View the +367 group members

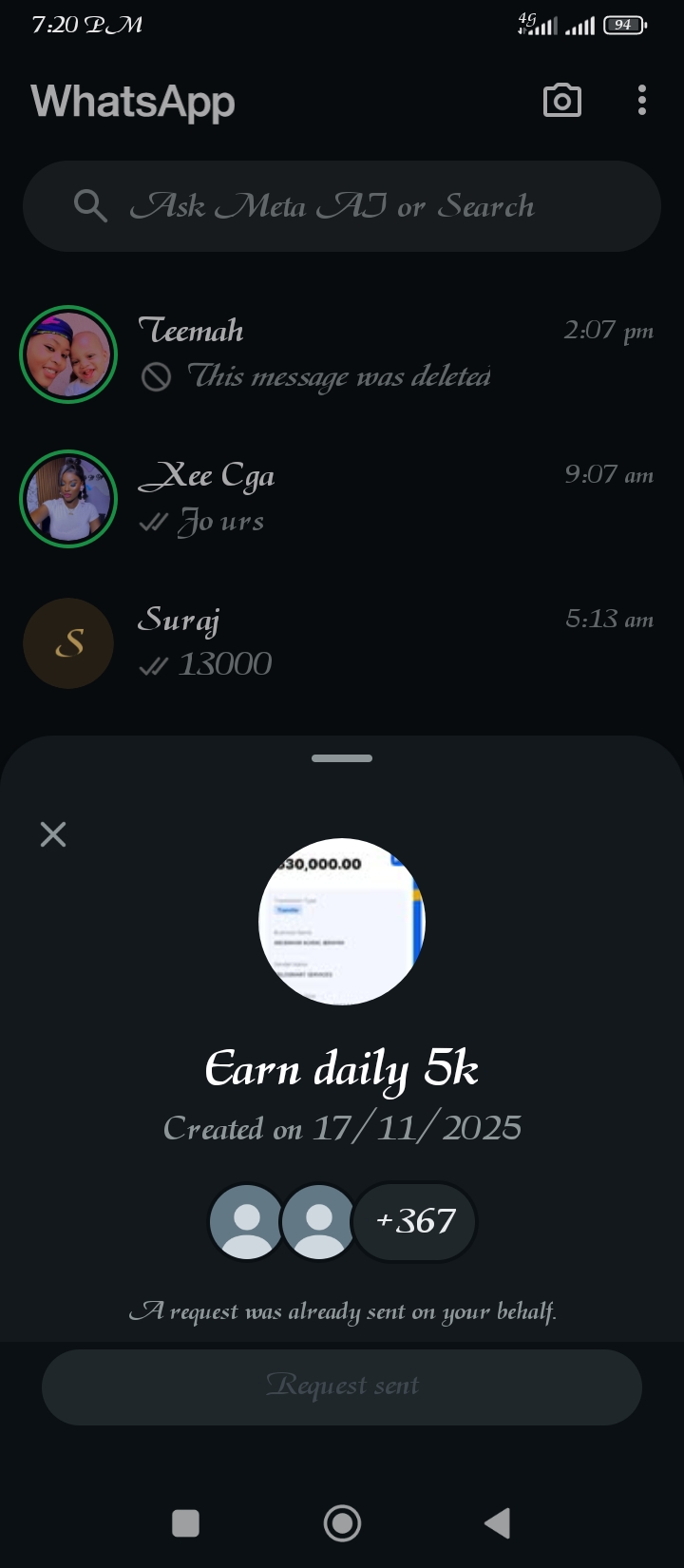click(x=415, y=1221)
